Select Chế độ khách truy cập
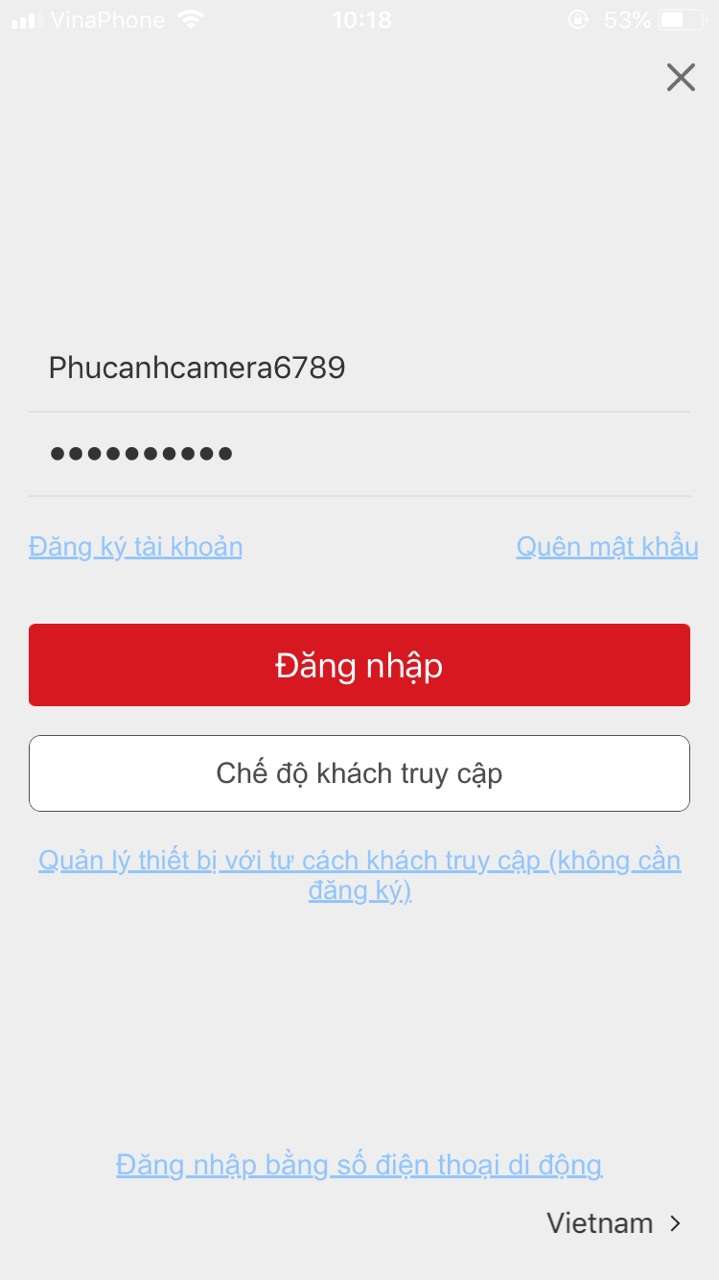Image resolution: width=719 pixels, height=1280 pixels. point(359,773)
